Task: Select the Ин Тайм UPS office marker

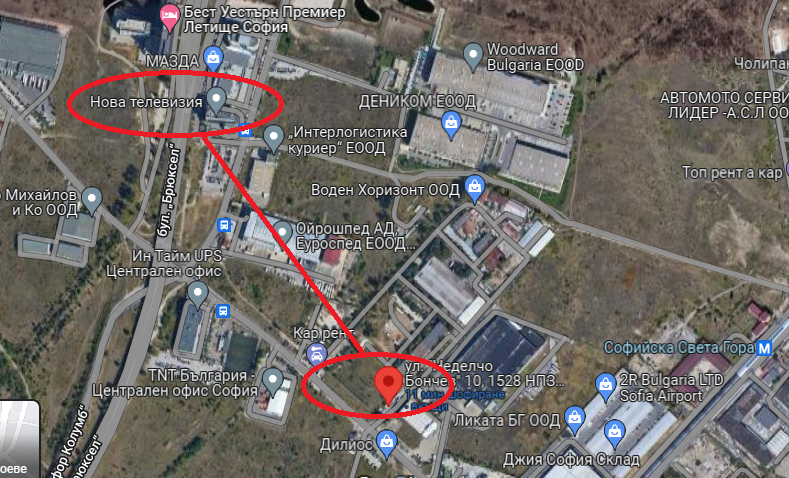Action: (198, 294)
